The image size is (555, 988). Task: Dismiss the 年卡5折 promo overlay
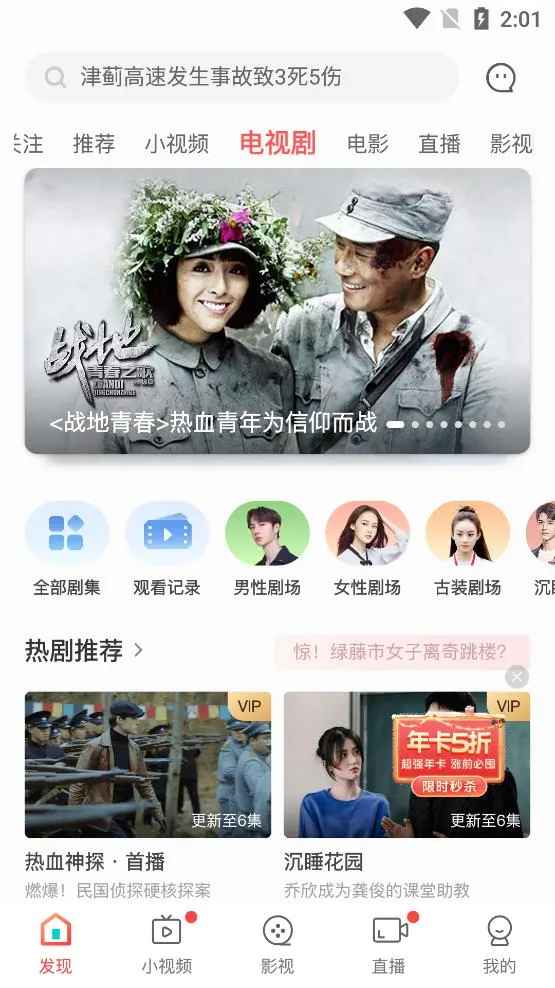(517, 677)
